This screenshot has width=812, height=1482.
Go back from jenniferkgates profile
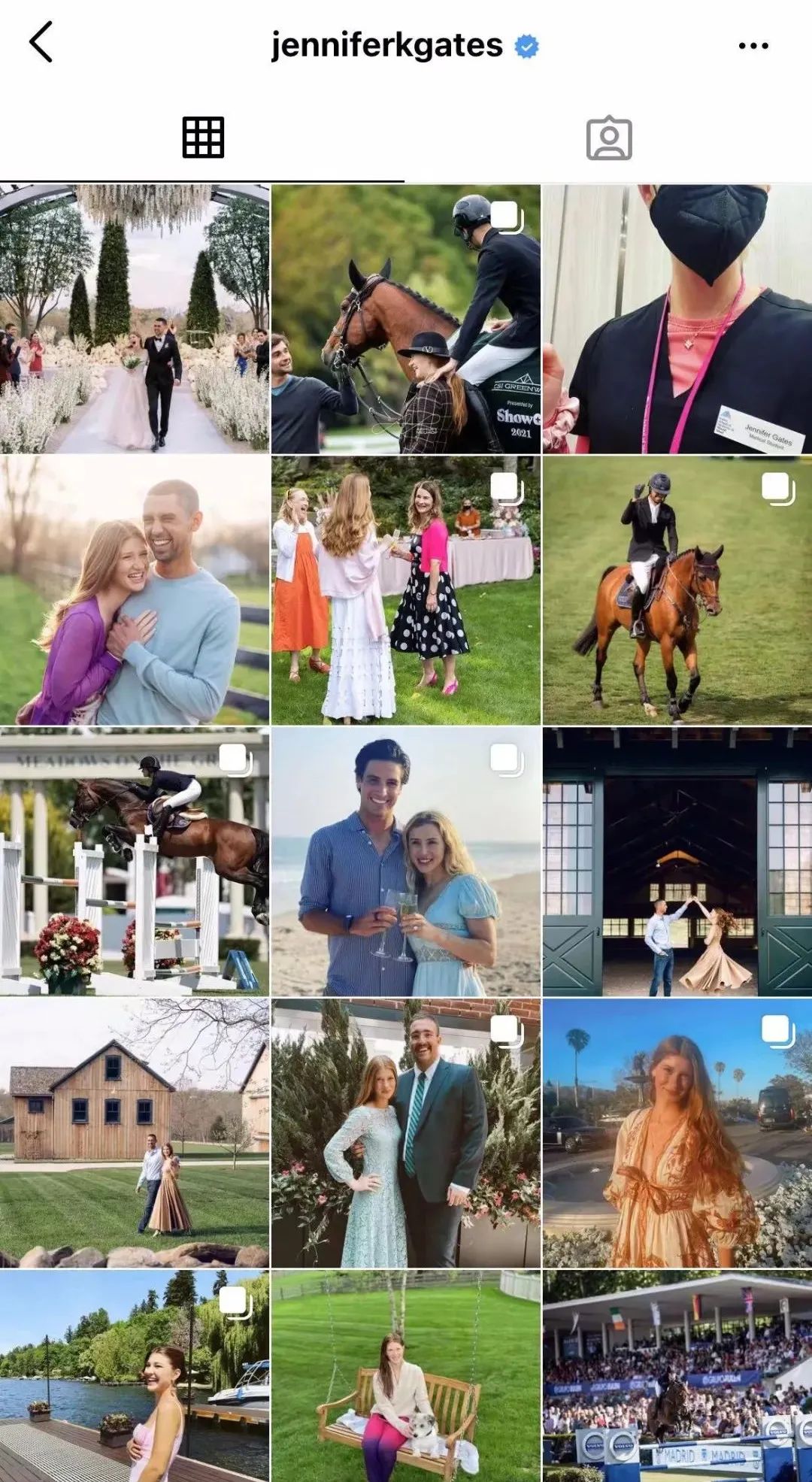tap(41, 43)
